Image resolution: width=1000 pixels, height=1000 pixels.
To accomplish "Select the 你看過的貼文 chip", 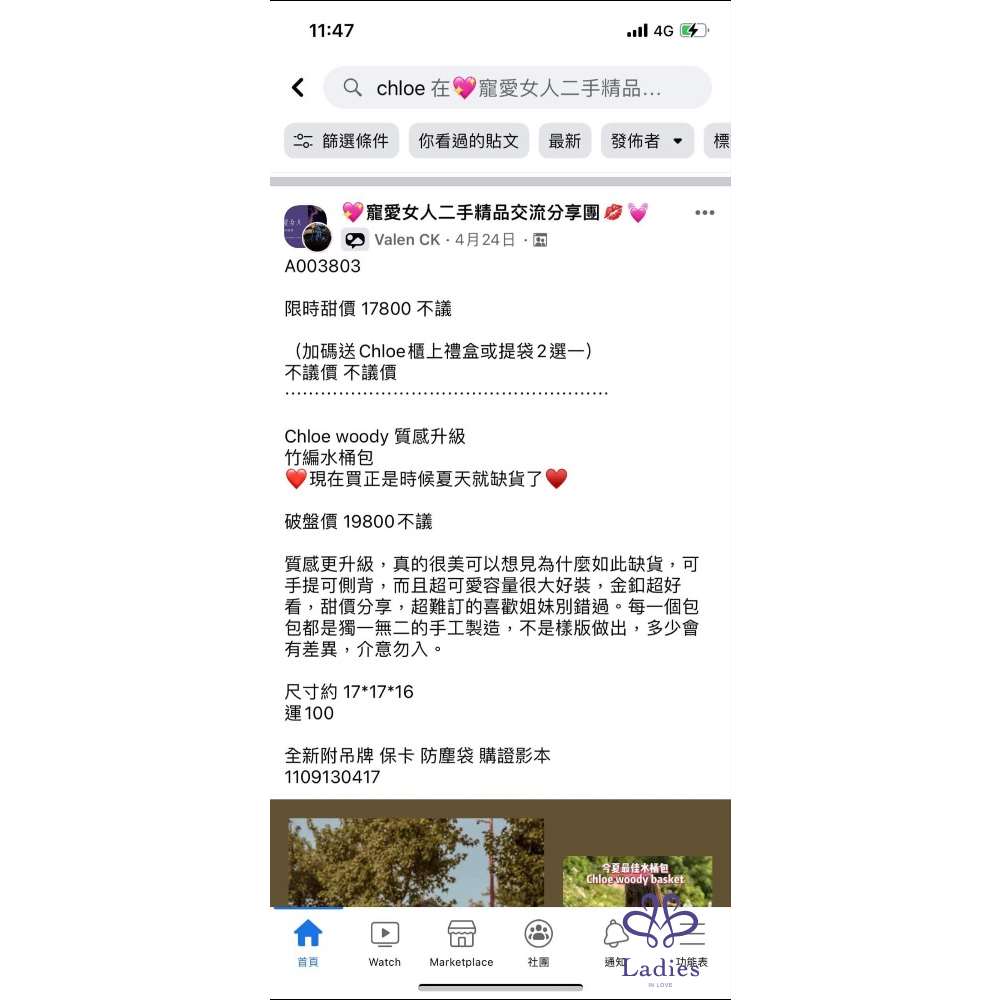I will 468,141.
